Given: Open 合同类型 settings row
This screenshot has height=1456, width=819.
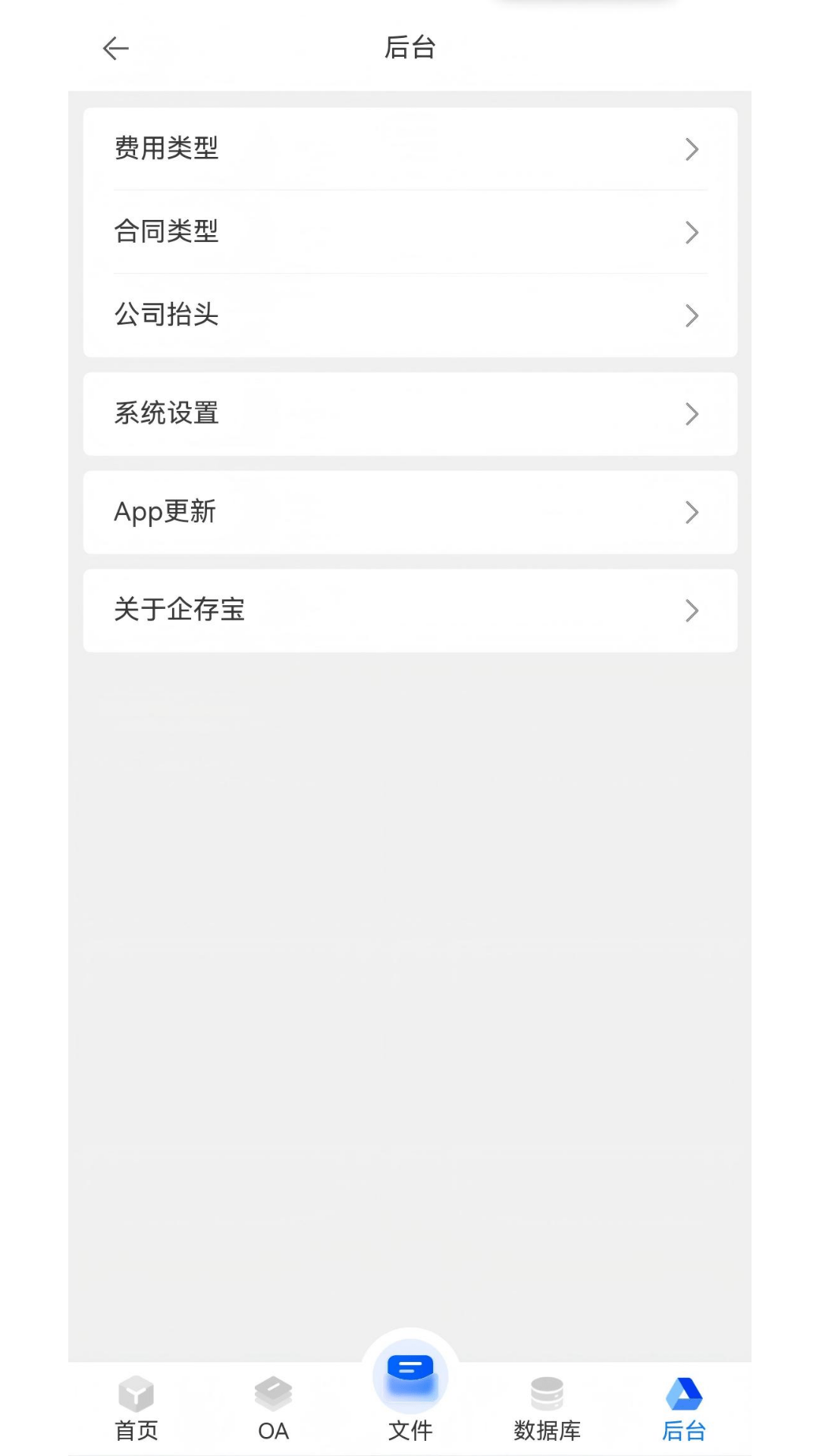Looking at the screenshot, I should (x=409, y=232).
